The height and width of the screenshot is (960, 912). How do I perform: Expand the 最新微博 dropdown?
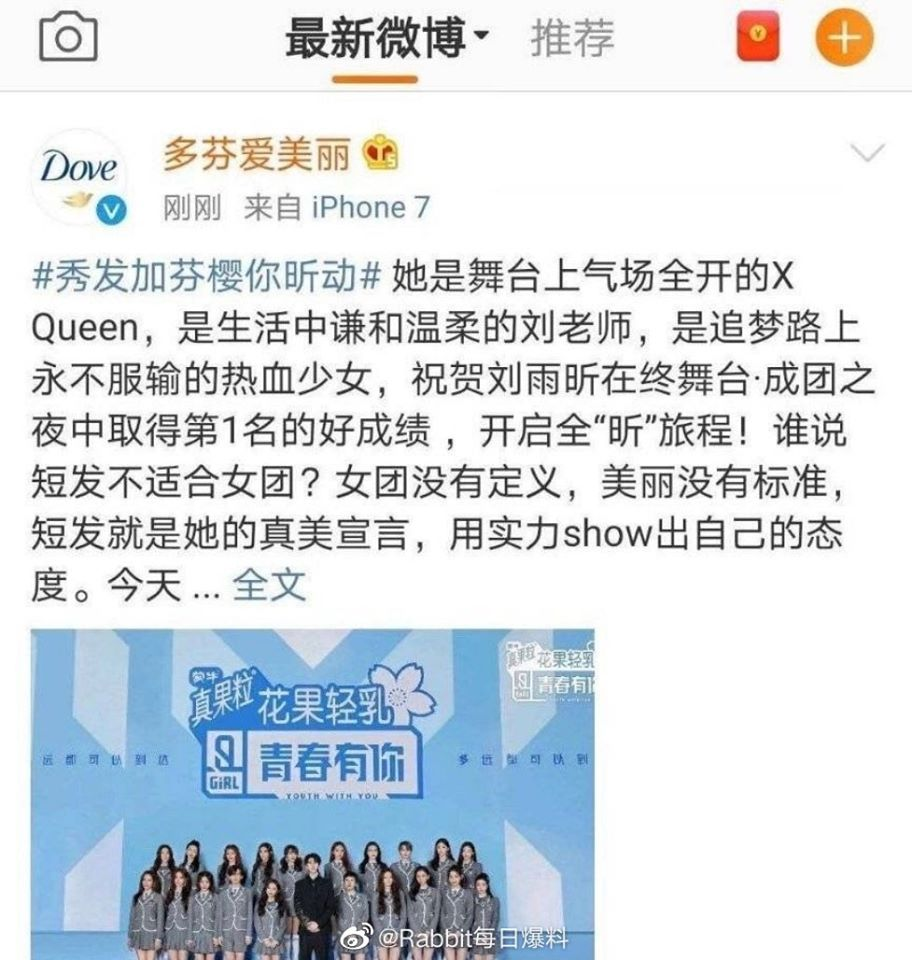coord(388,38)
